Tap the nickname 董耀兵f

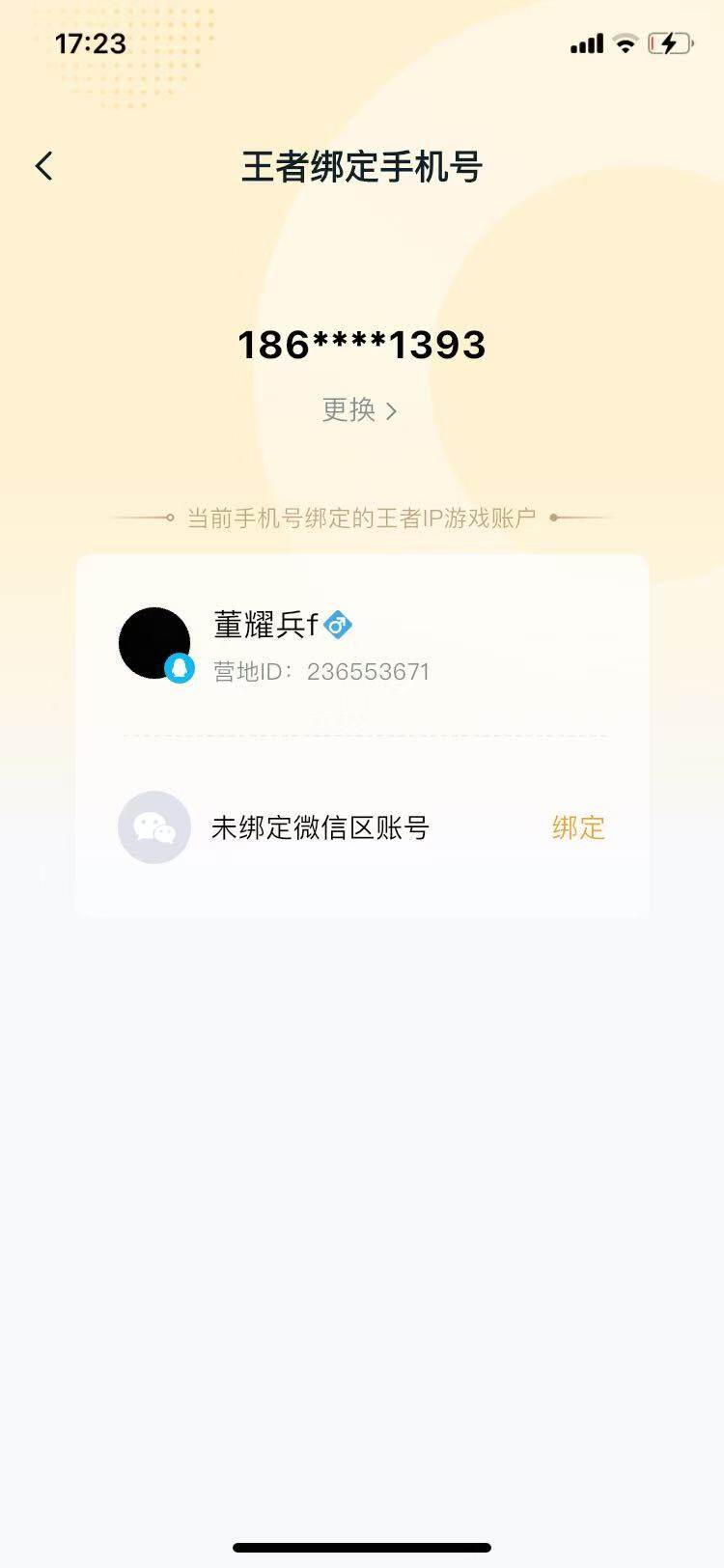tap(263, 625)
